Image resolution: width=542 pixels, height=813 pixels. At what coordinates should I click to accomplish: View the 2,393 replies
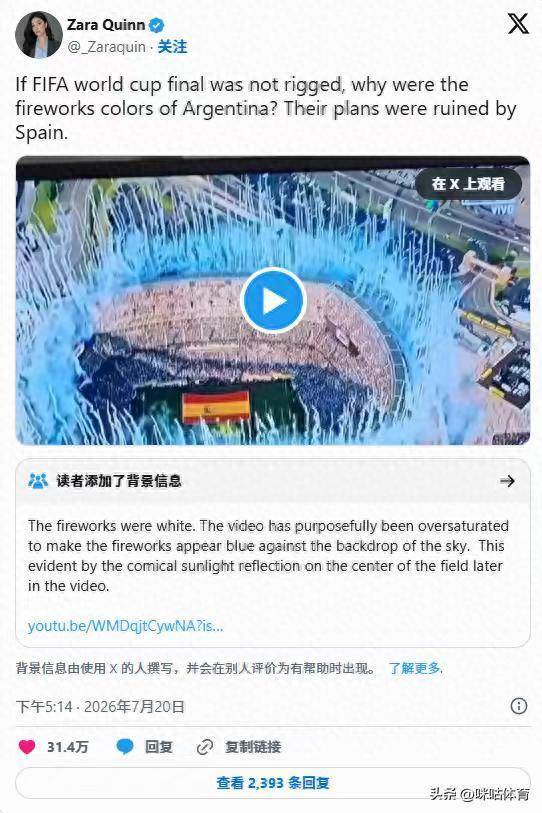click(x=273, y=783)
